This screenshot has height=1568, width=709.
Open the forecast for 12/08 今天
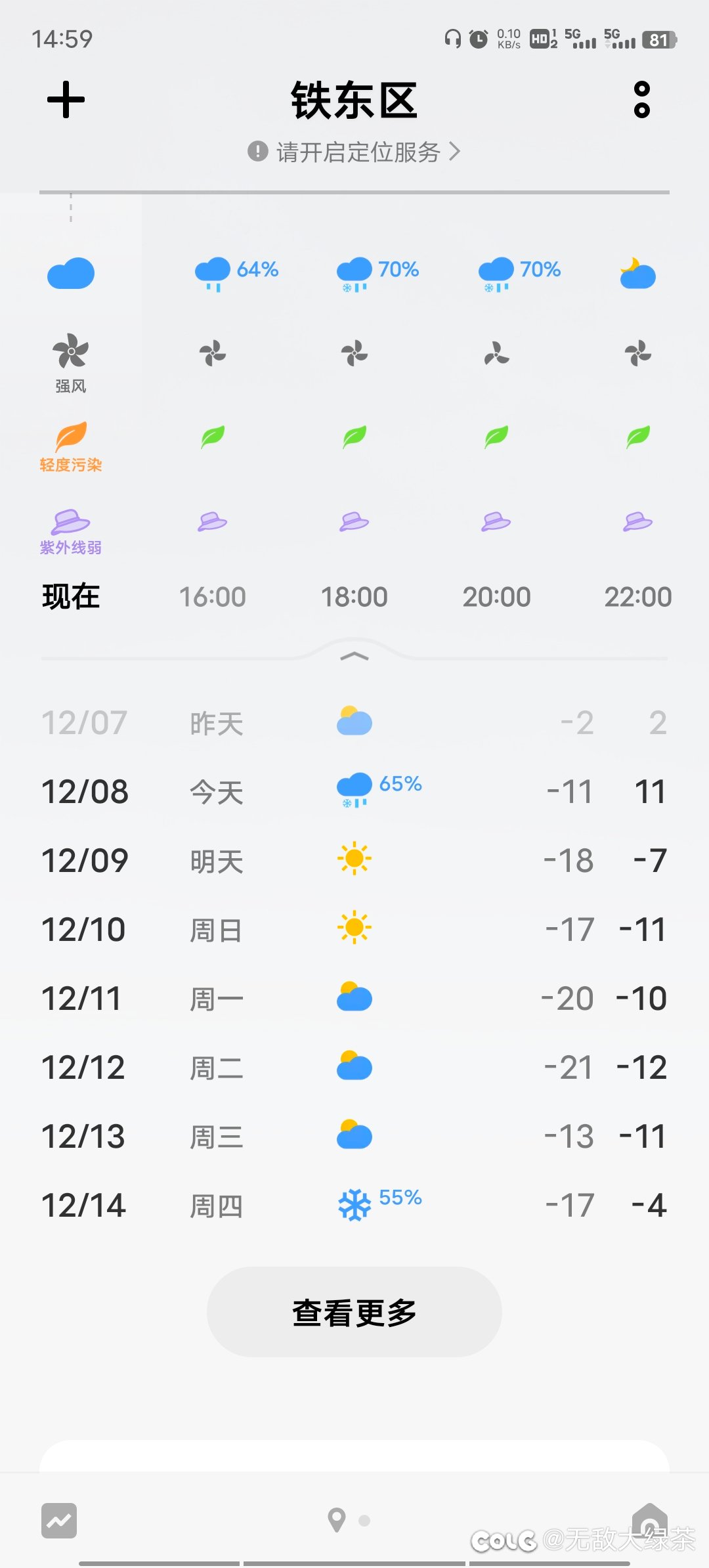click(x=354, y=792)
